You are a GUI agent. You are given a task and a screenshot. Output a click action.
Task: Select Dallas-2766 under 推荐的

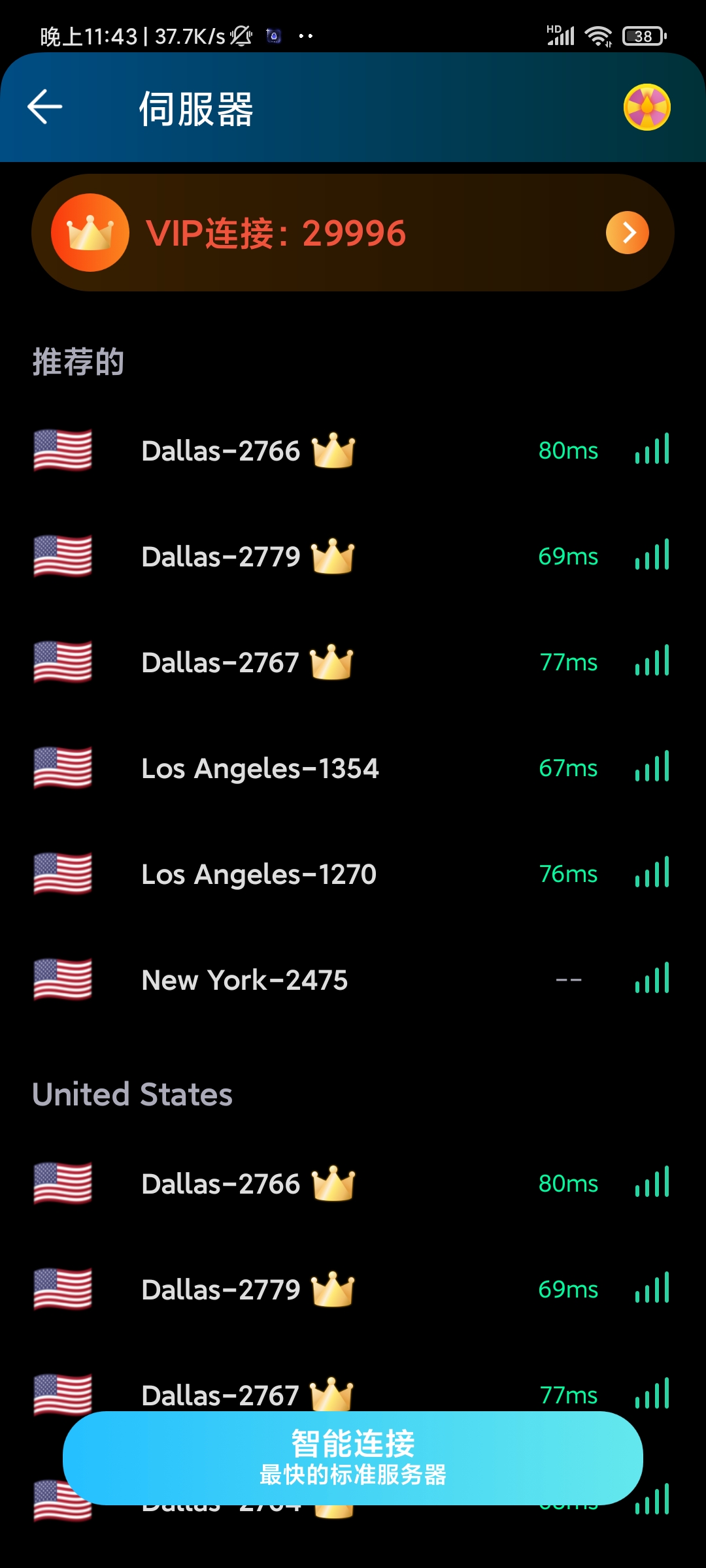tap(353, 451)
